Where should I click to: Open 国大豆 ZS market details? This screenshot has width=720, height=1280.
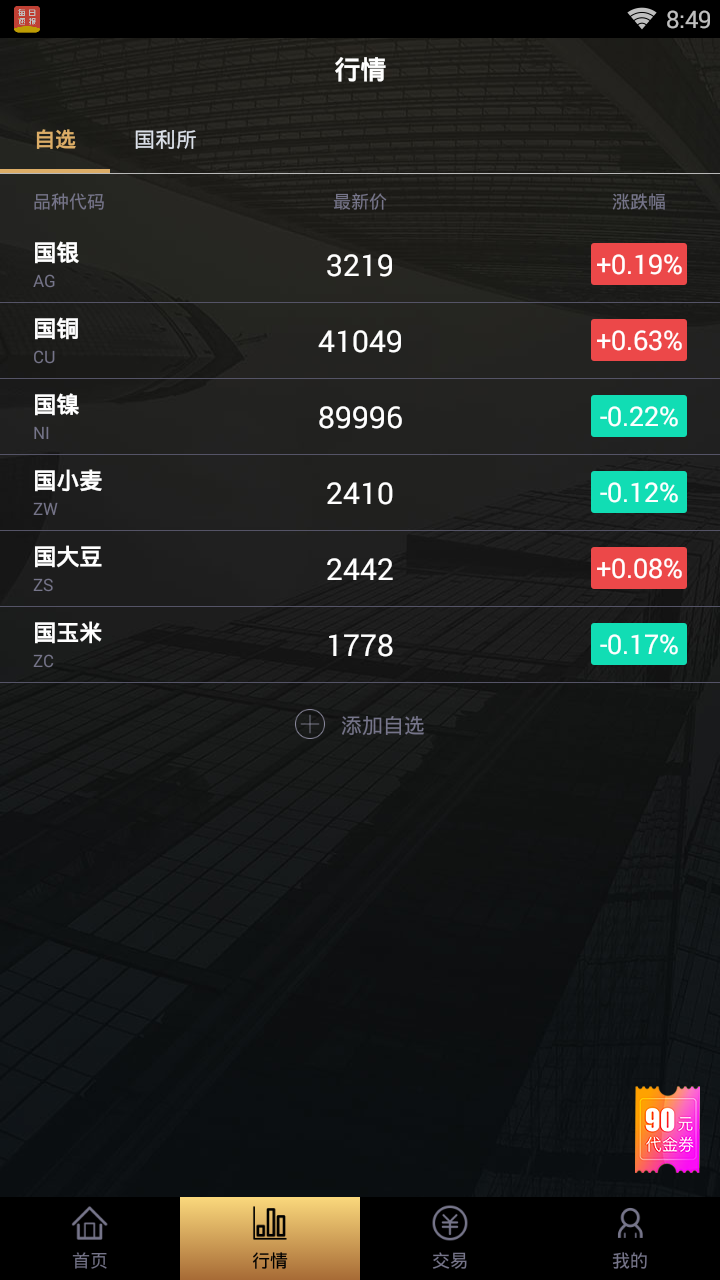coord(360,569)
